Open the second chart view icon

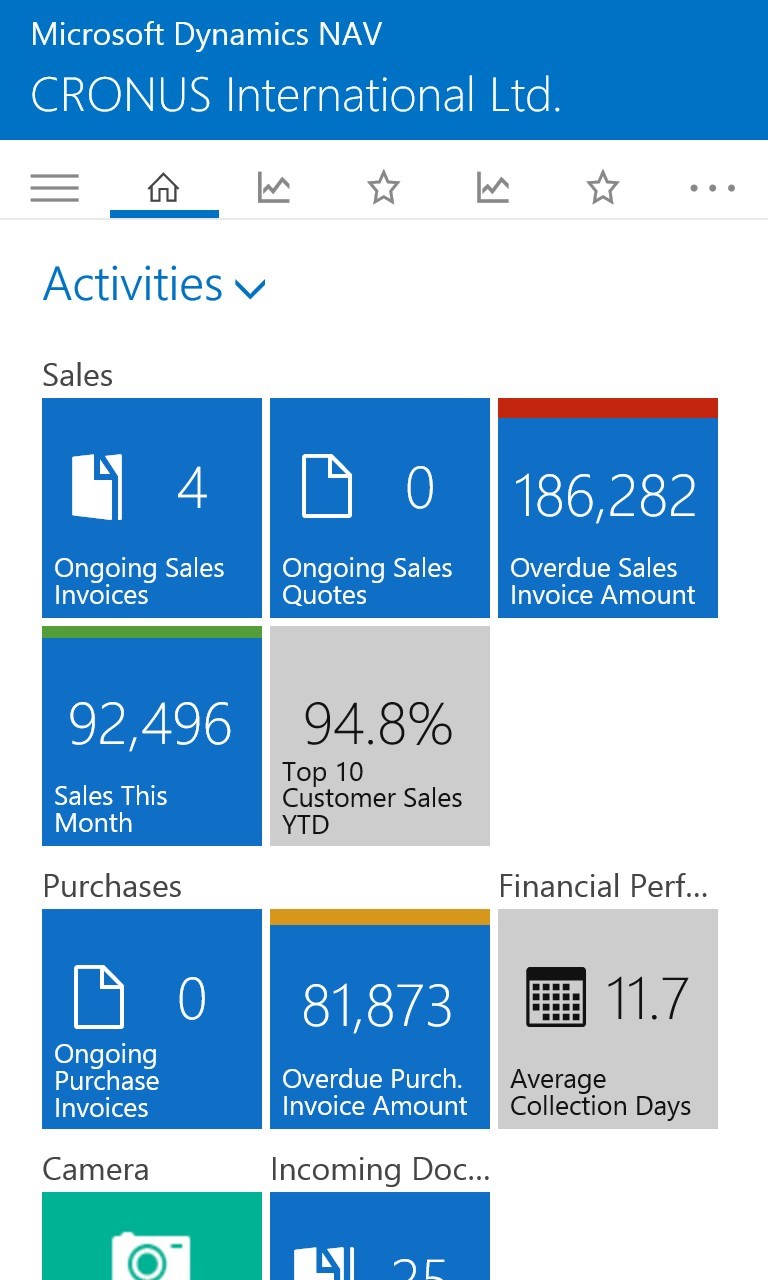(x=492, y=187)
